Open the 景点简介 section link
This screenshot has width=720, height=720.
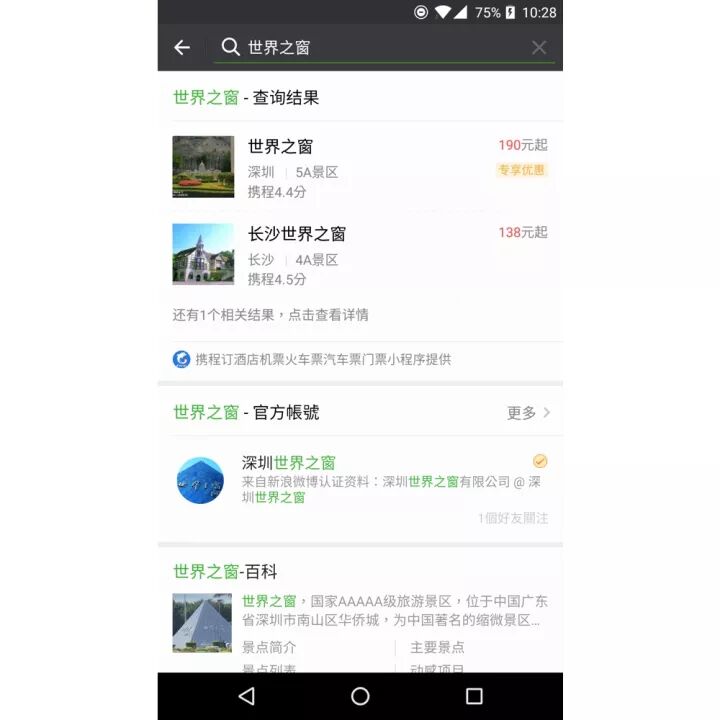pyautogui.click(x=269, y=647)
